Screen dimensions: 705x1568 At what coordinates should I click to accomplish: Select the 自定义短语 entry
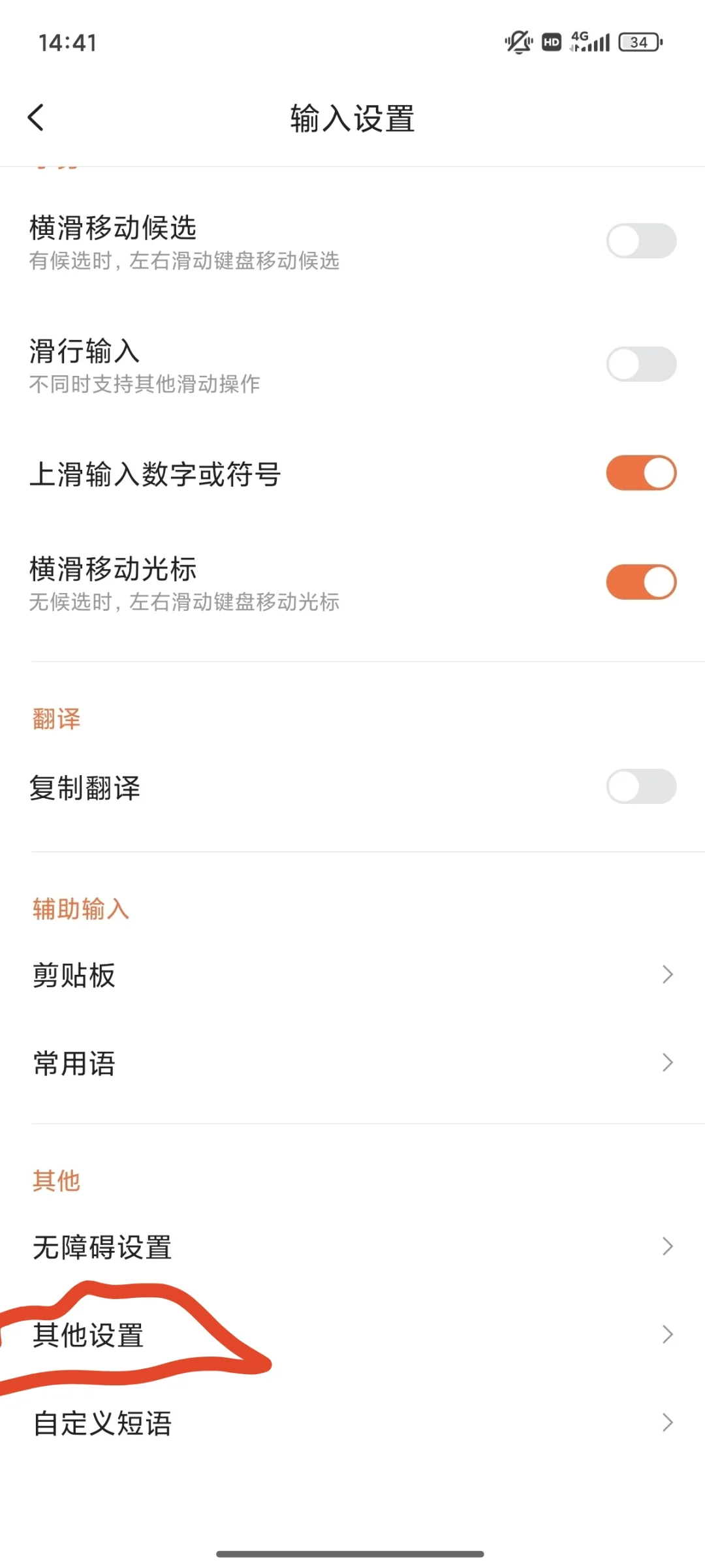pyautogui.click(x=103, y=1422)
